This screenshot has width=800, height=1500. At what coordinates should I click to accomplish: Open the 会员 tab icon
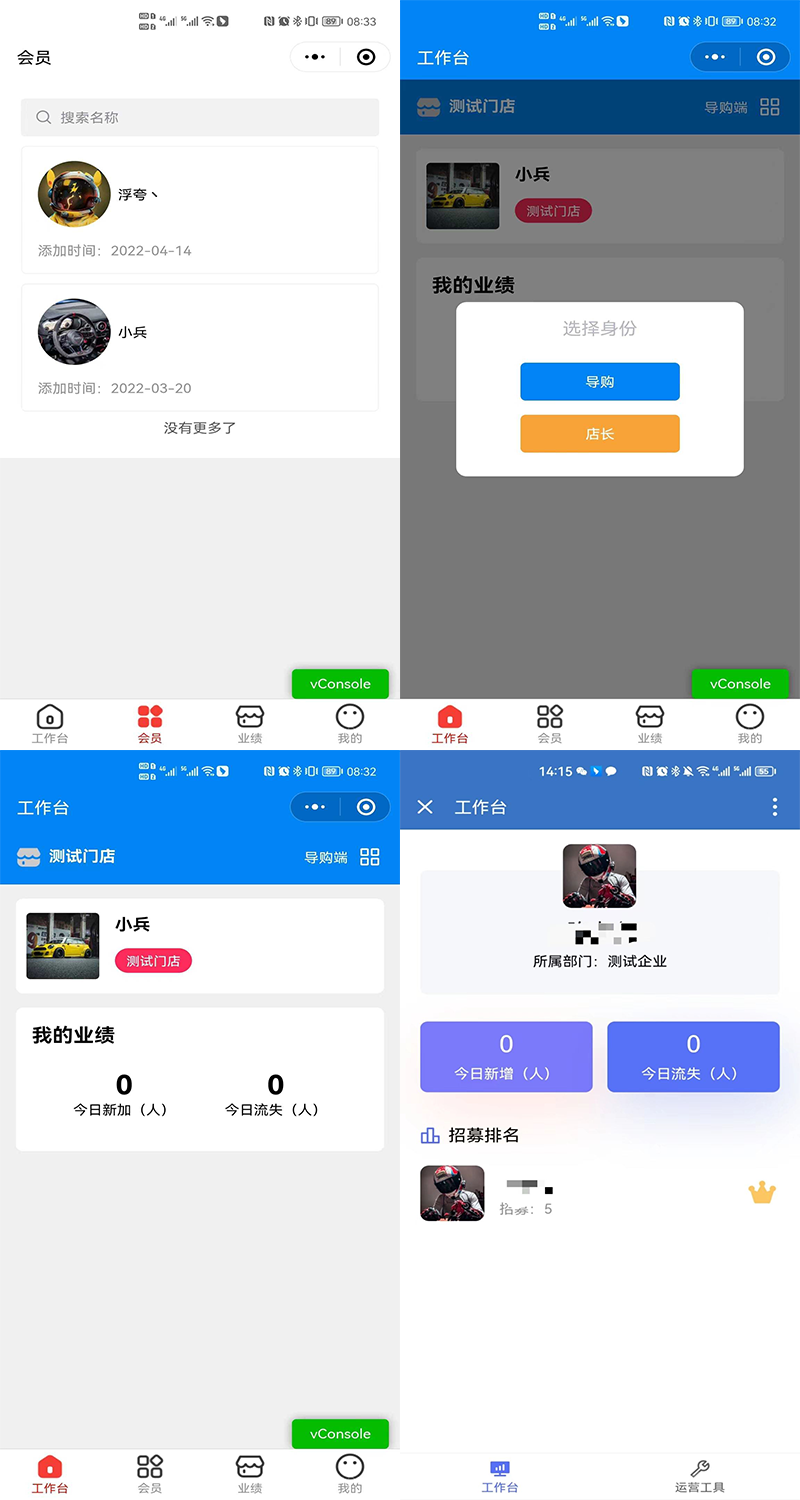click(x=149, y=716)
